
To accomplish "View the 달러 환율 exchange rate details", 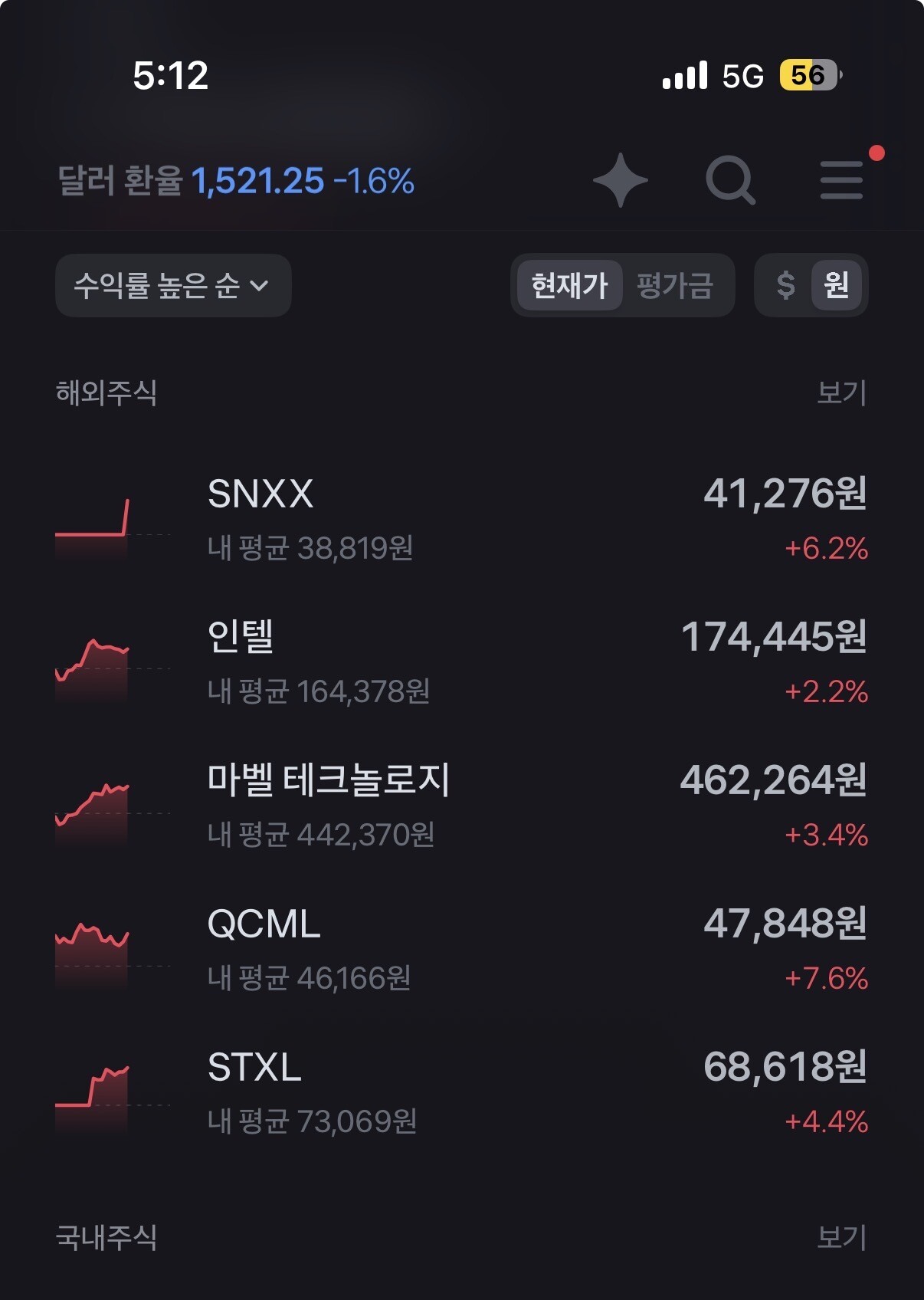I will tap(236, 182).
